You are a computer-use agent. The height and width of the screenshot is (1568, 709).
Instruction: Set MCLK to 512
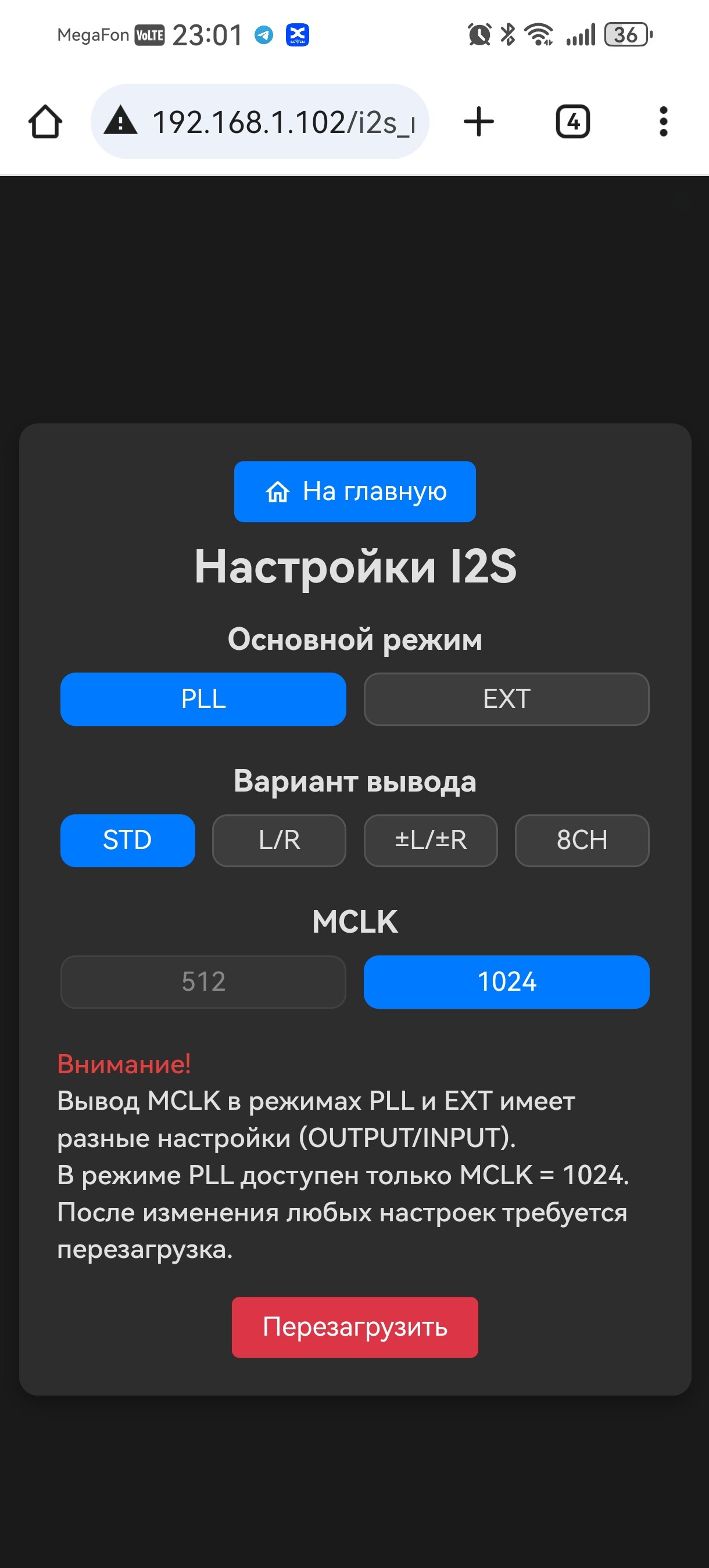203,982
